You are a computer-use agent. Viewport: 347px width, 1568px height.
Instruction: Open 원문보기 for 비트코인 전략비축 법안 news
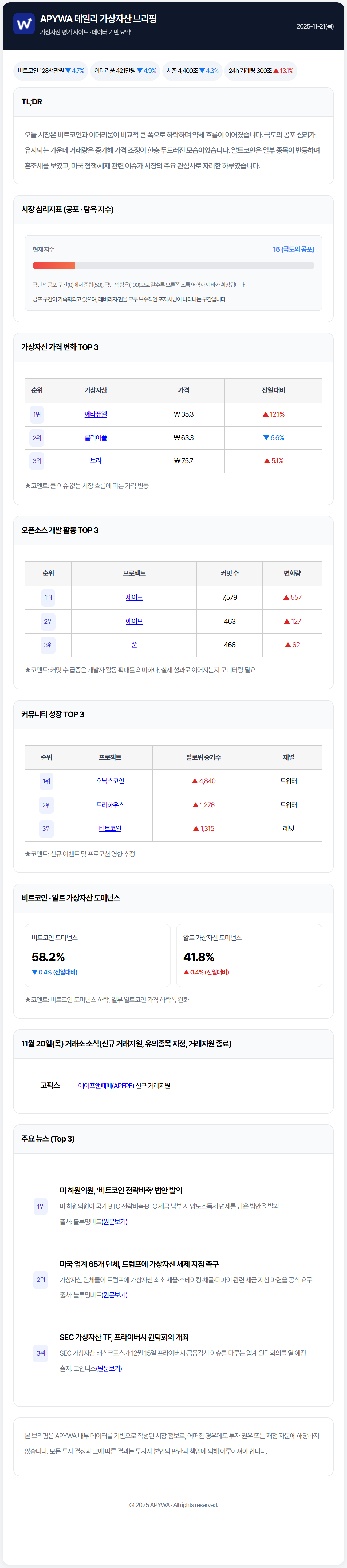(115, 1222)
